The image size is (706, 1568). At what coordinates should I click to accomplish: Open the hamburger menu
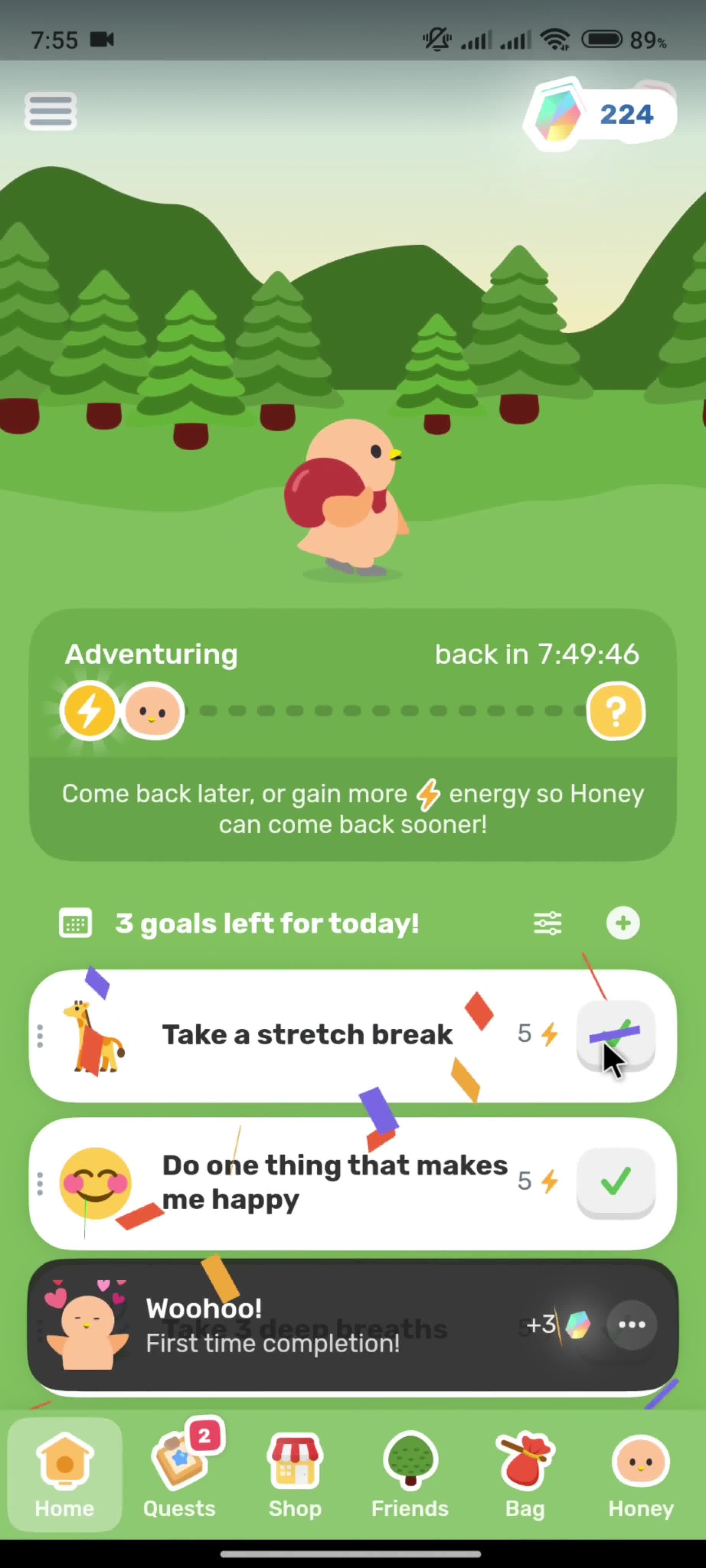pyautogui.click(x=51, y=111)
